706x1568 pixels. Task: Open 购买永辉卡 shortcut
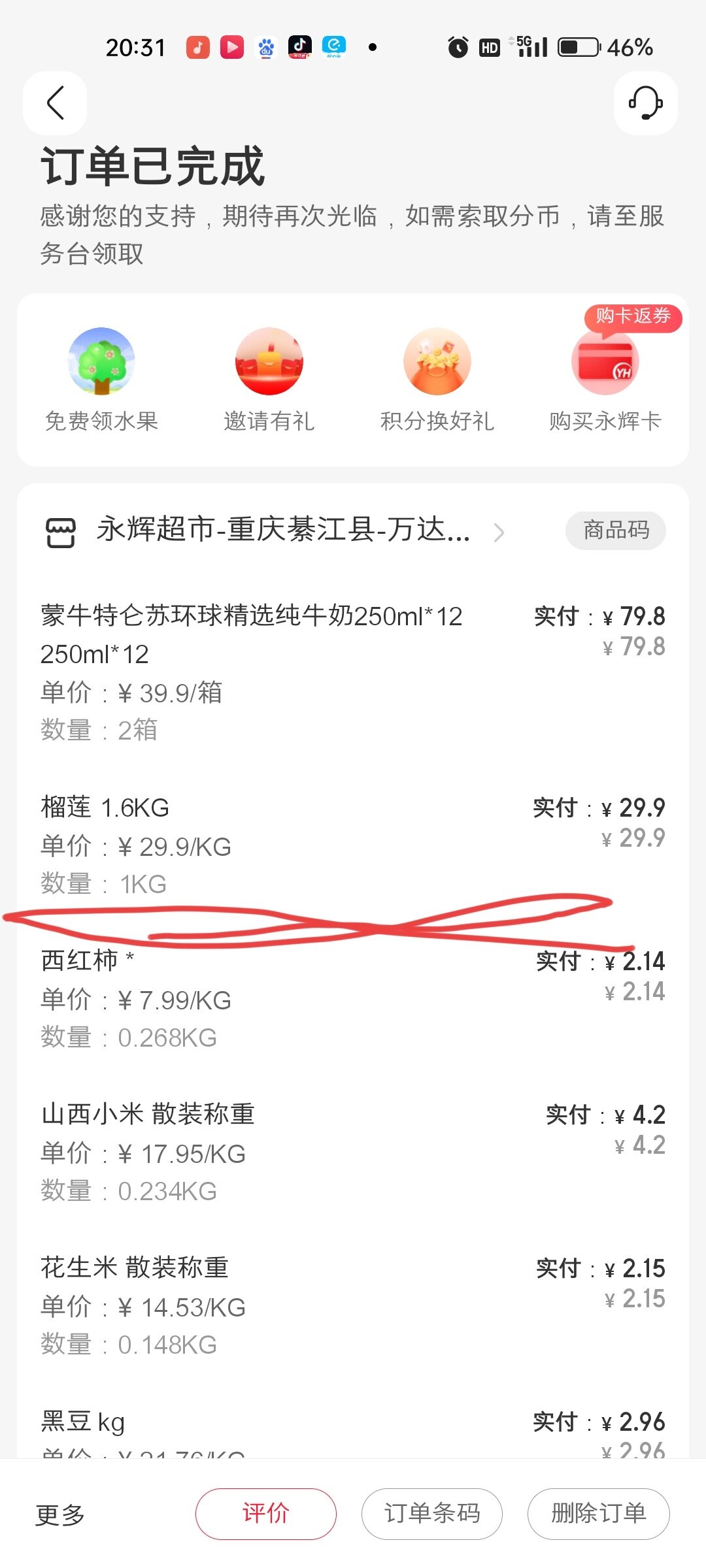coord(605,380)
